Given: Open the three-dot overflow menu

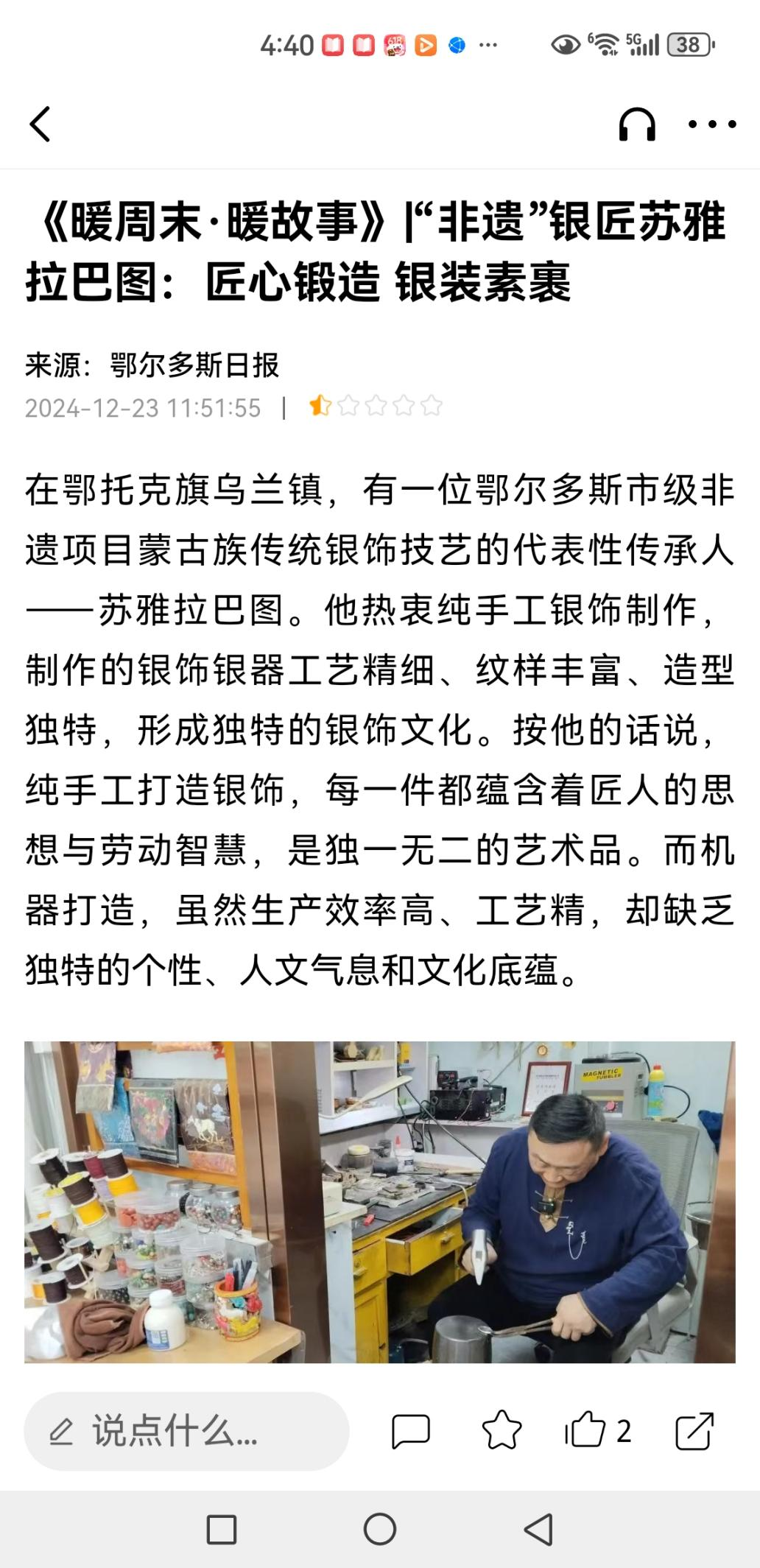Looking at the screenshot, I should tap(712, 124).
